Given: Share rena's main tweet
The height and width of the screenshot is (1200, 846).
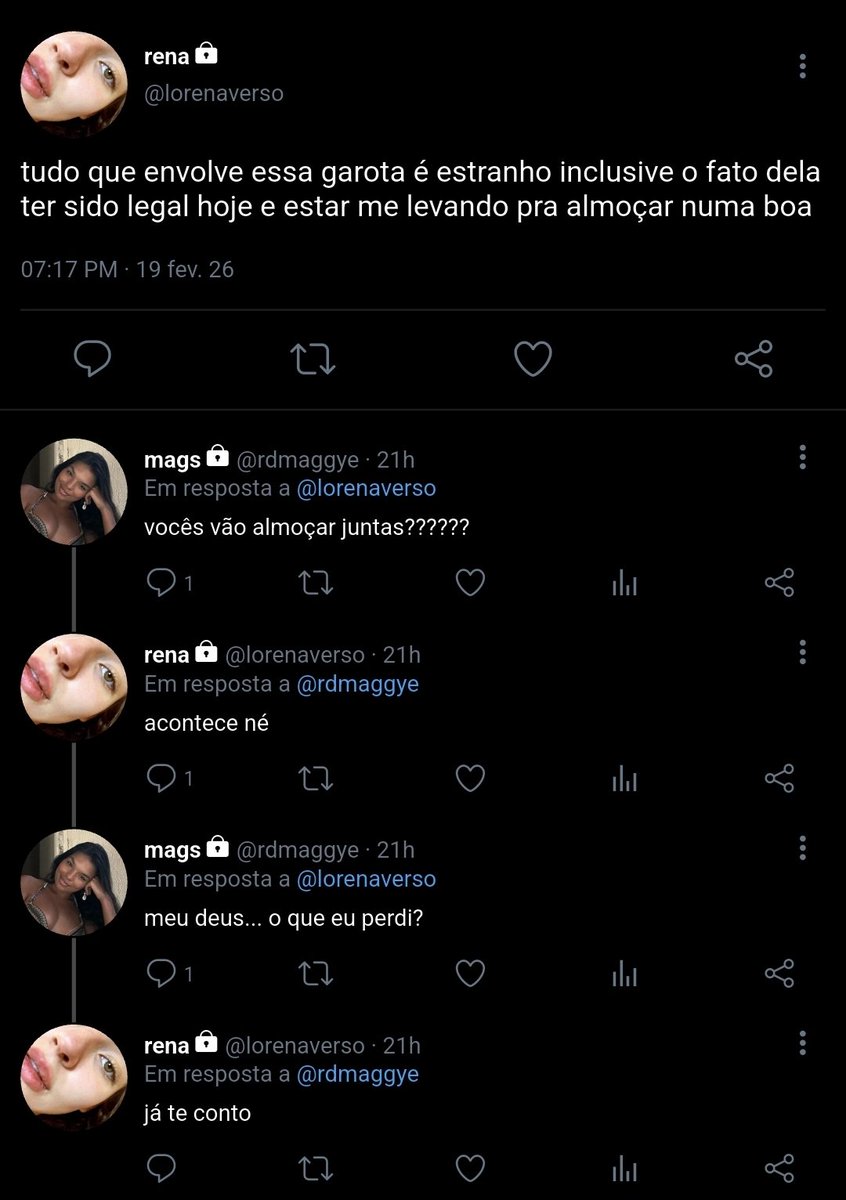Looking at the screenshot, I should pyautogui.click(x=754, y=358).
